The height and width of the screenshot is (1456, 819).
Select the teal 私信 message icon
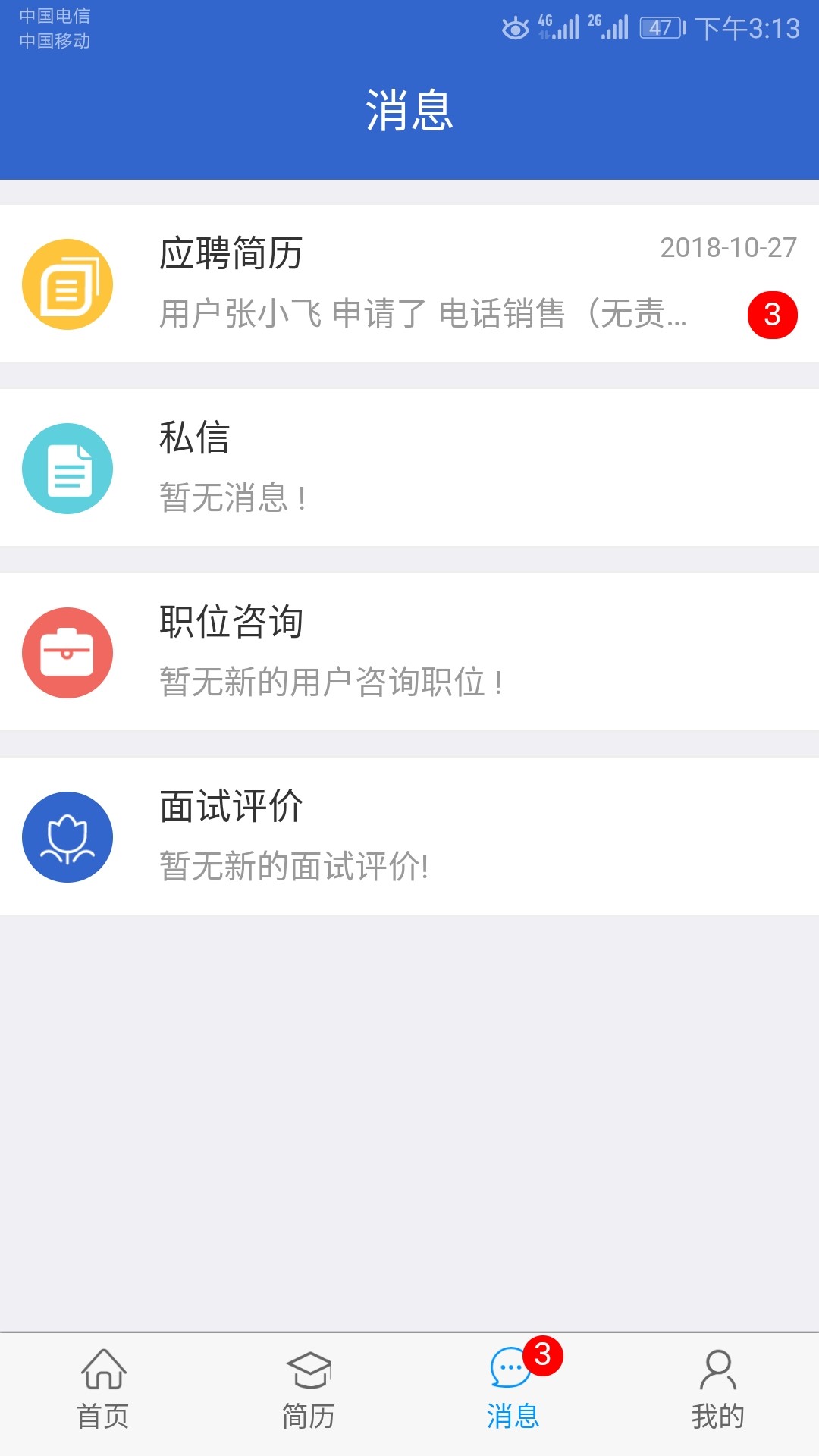(67, 469)
